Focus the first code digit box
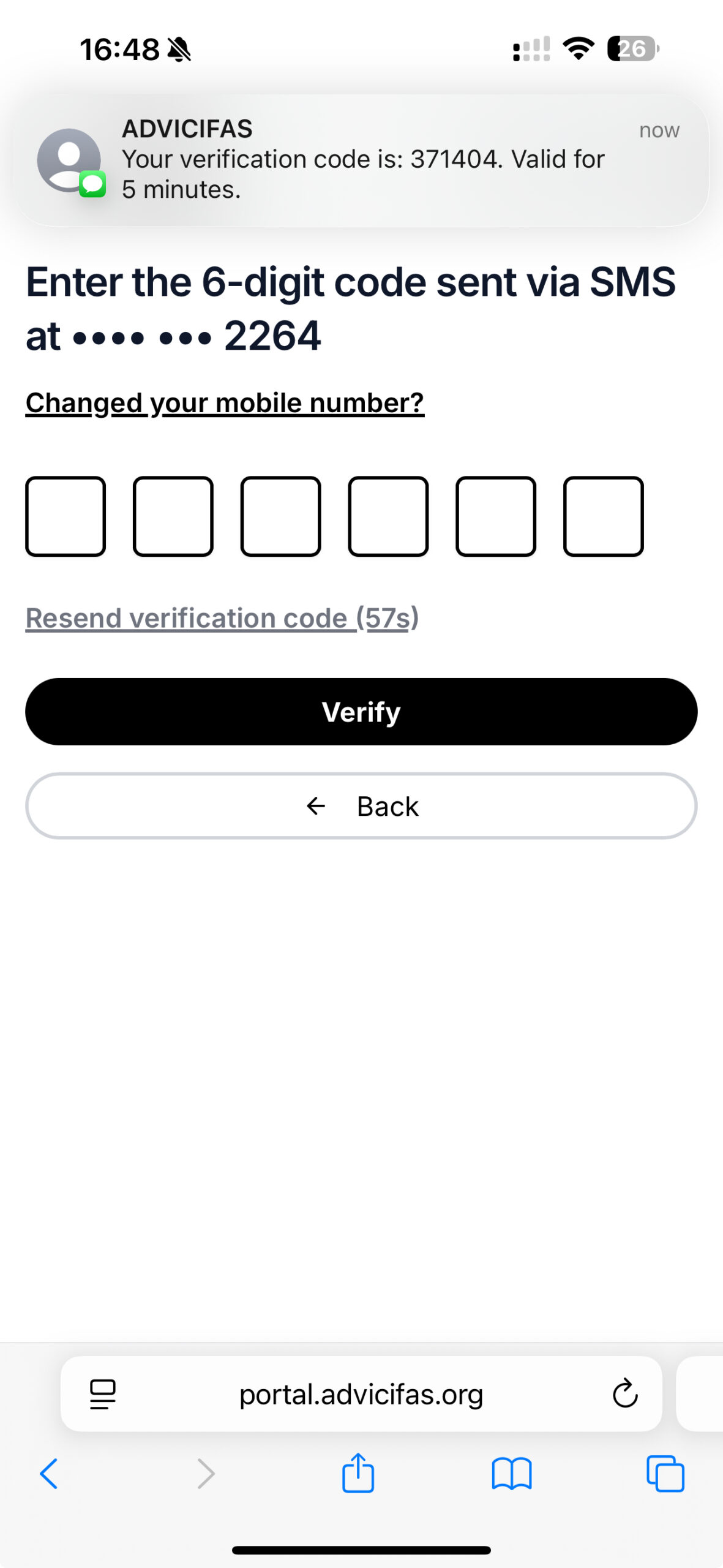 [66, 516]
